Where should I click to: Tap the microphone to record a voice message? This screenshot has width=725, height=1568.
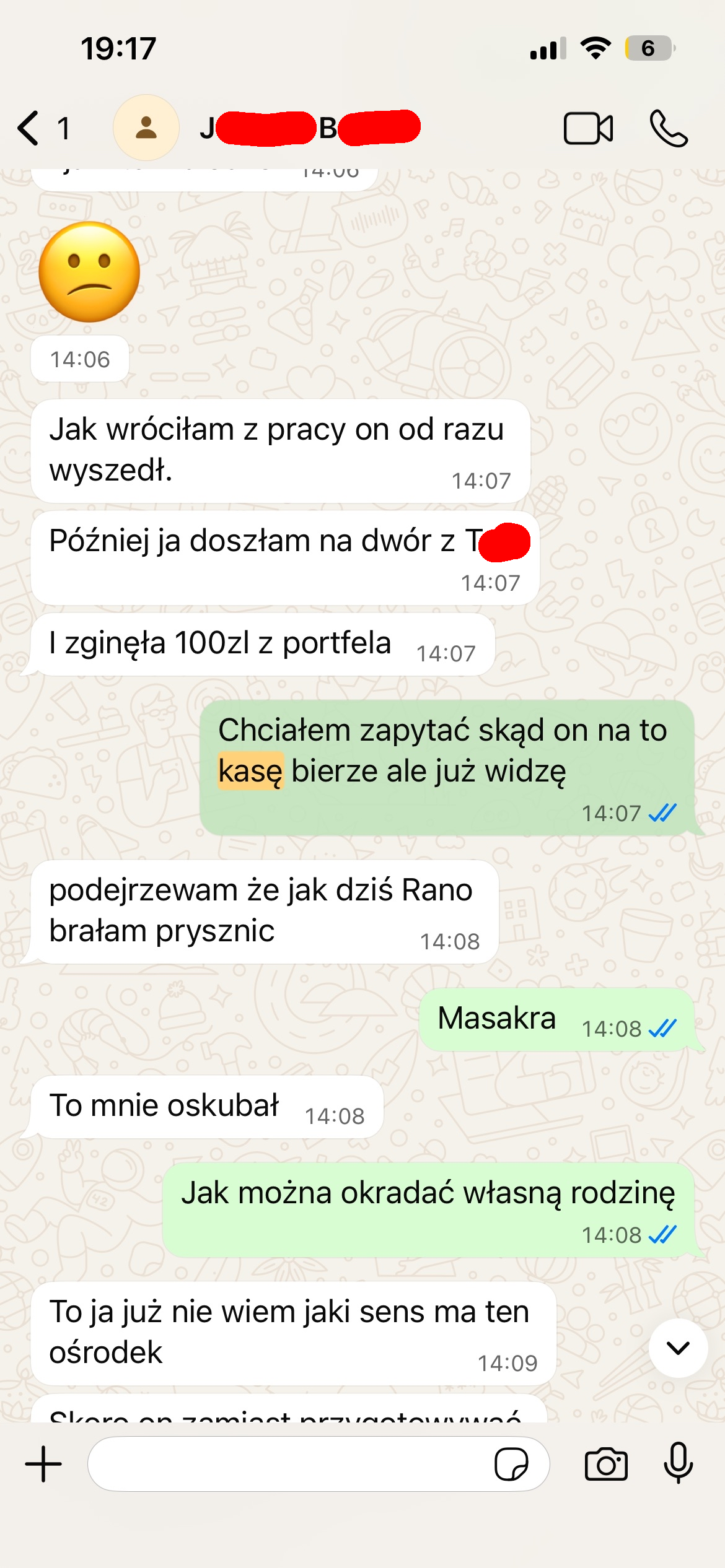[678, 1463]
